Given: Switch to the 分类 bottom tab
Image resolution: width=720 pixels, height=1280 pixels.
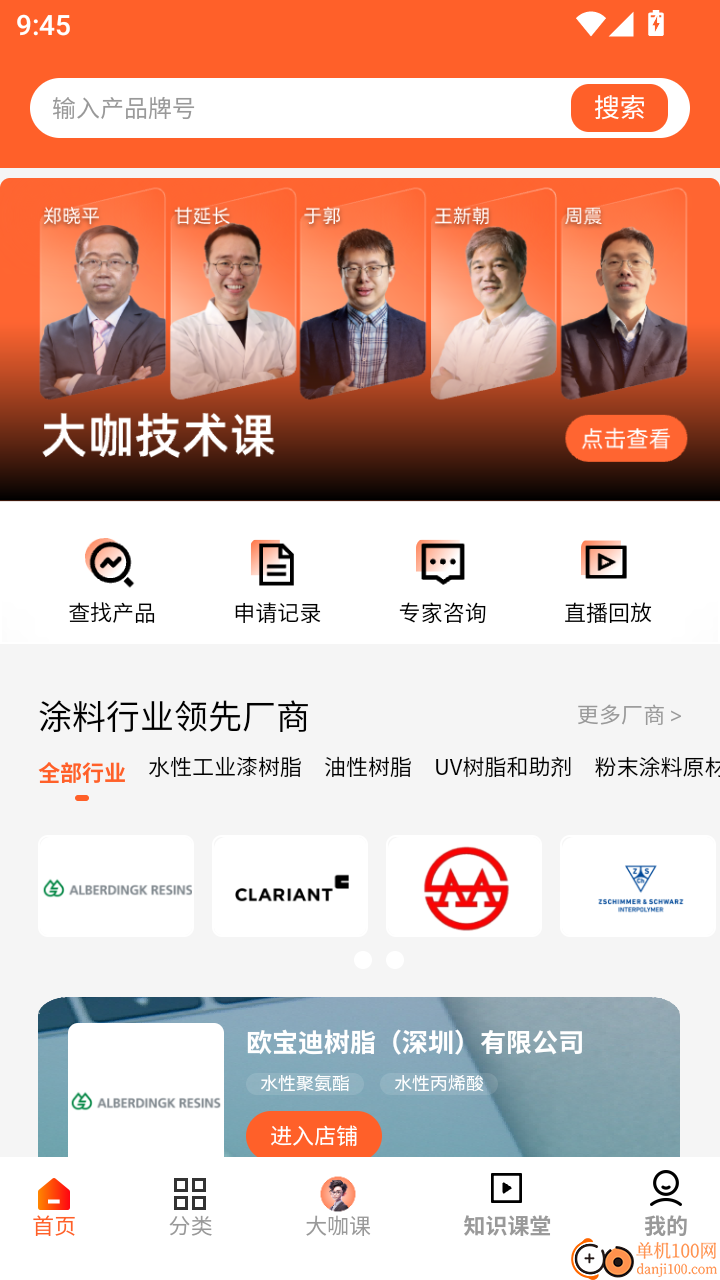Looking at the screenshot, I should coord(190,1207).
